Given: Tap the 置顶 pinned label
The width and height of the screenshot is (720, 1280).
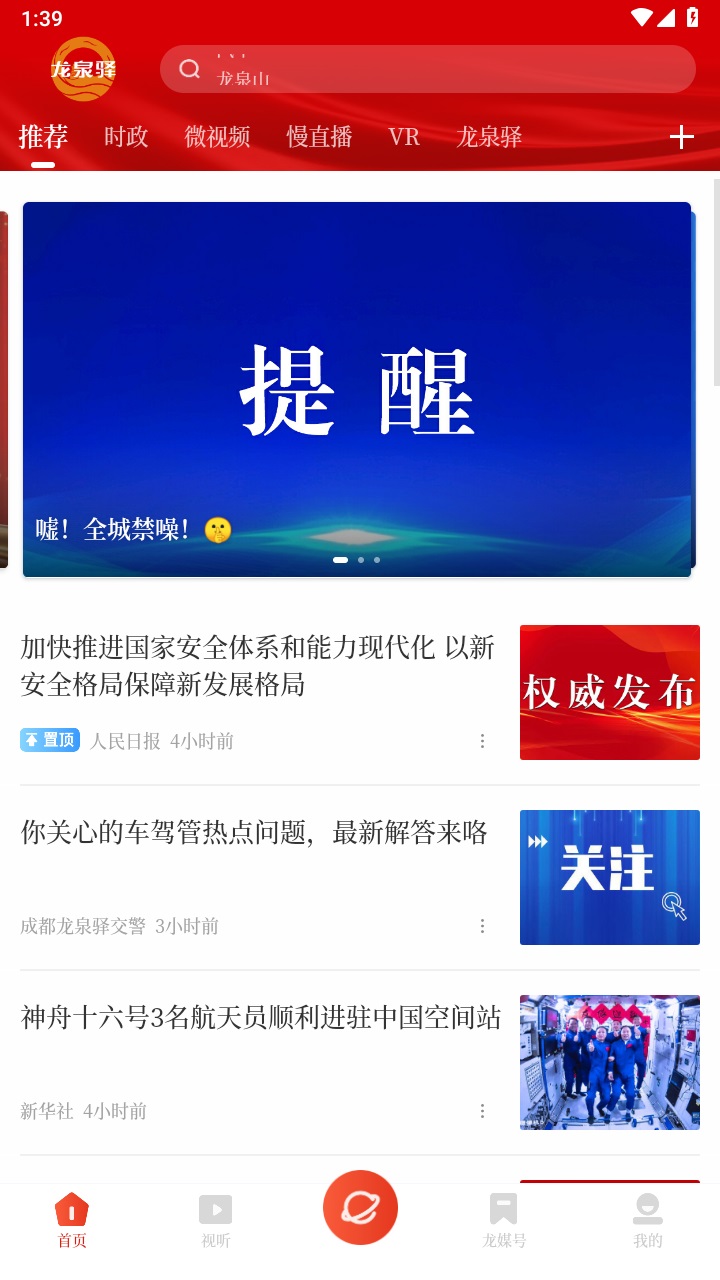Looking at the screenshot, I should (x=49, y=740).
